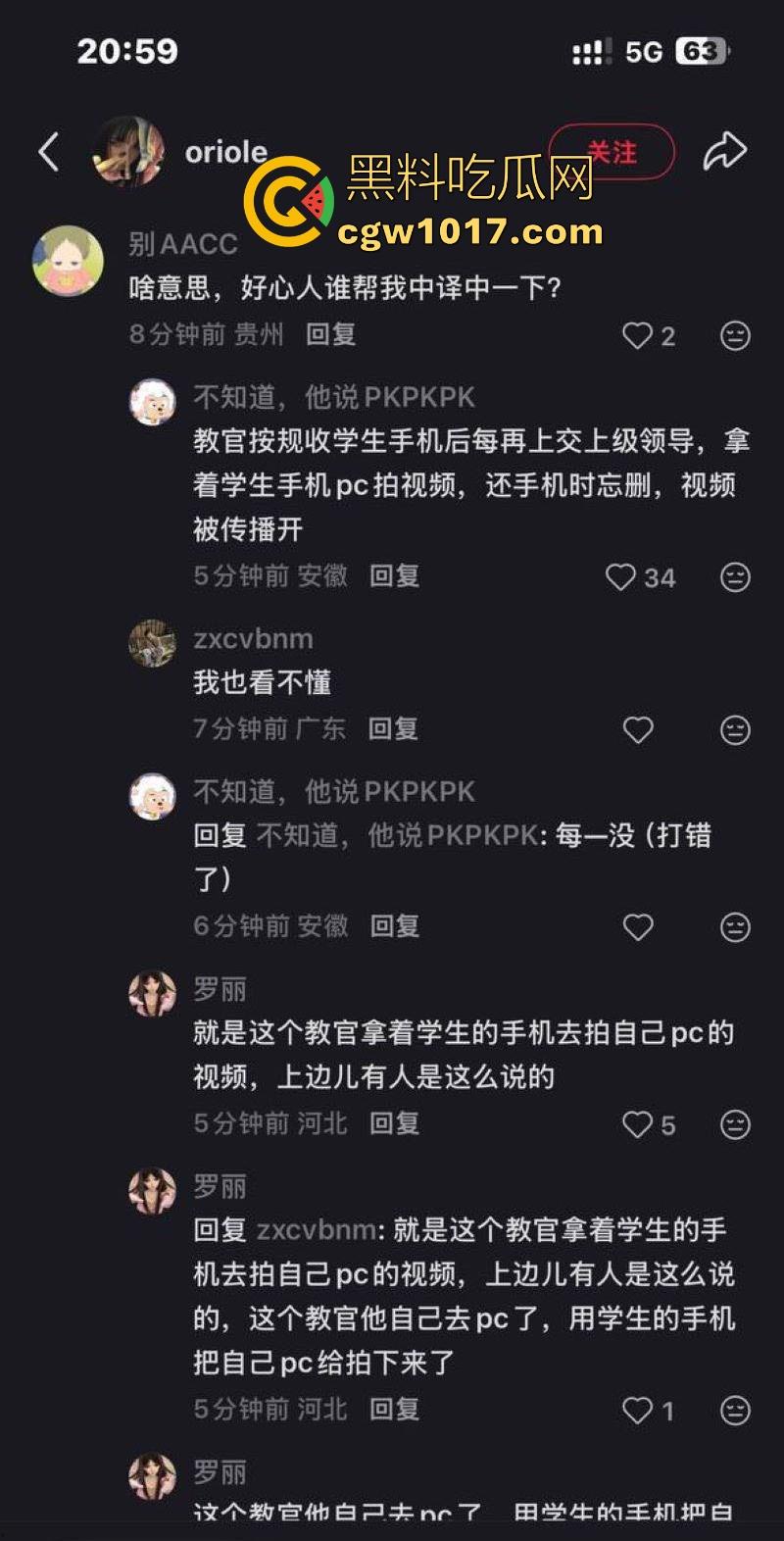Like 别AACC's comment with 2 likes
Image resolution: width=784 pixels, height=1541 pixels.
point(638,336)
